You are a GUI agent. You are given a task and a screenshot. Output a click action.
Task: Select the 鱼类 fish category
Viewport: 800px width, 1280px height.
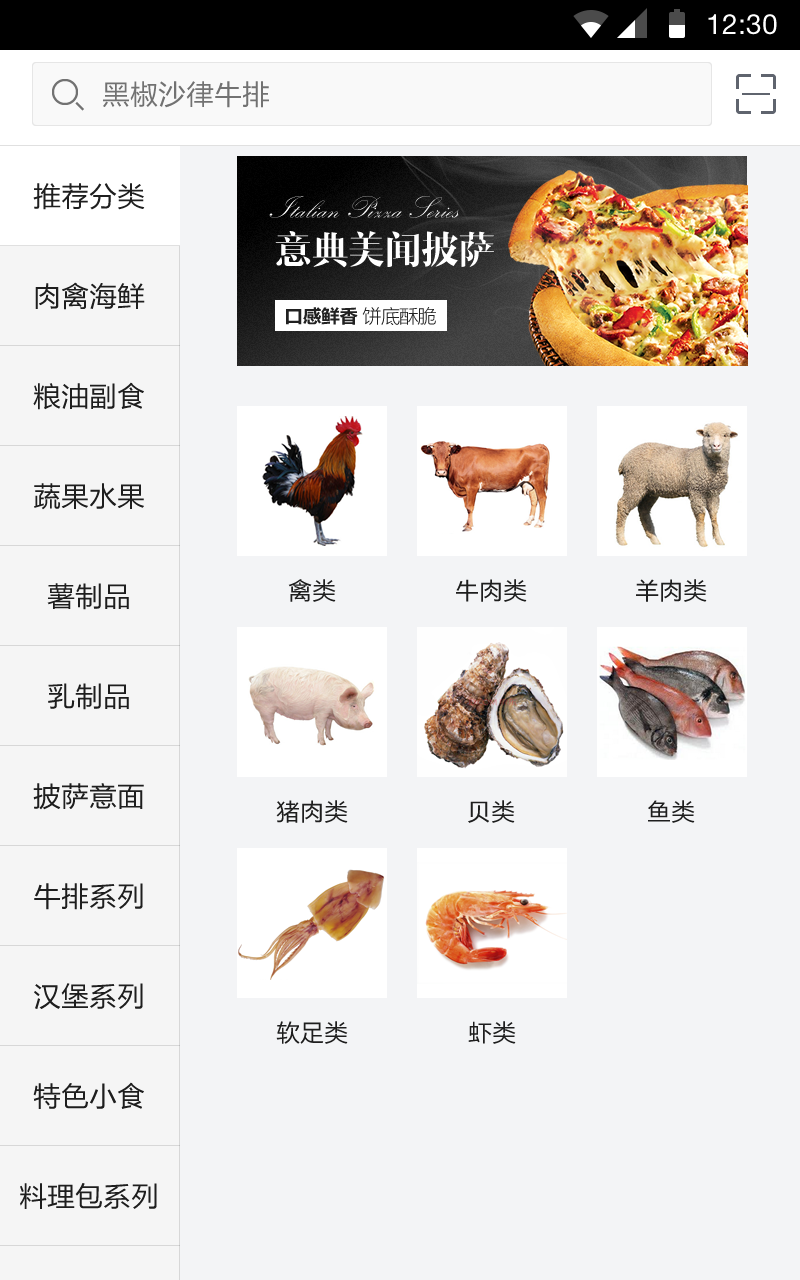click(671, 701)
